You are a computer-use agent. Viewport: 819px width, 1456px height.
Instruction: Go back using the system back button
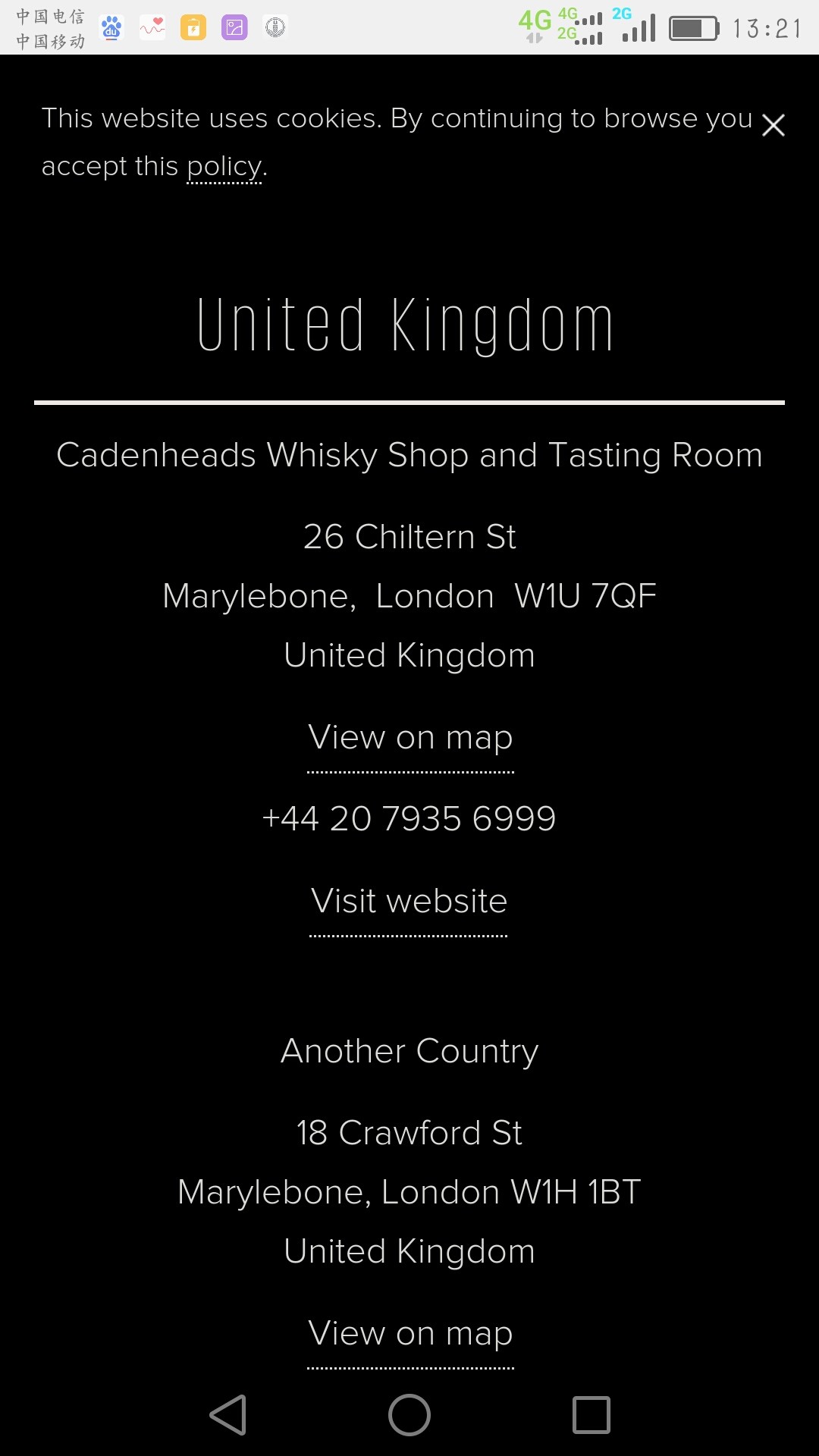(x=228, y=1415)
